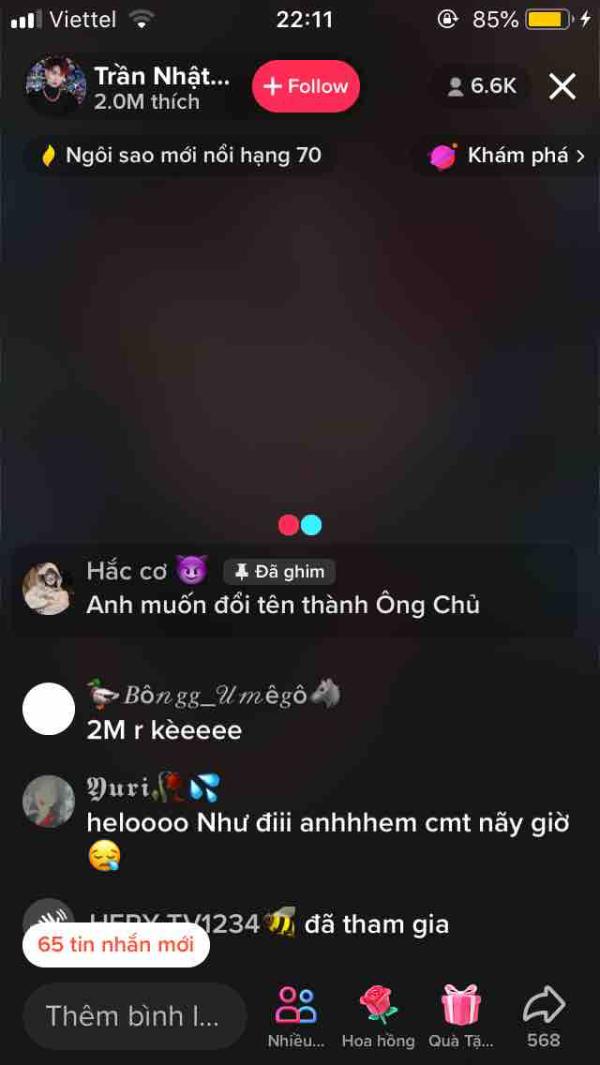Jump to 65 tin nhắn mới
Image resolution: width=600 pixels, height=1065 pixels.
(x=116, y=944)
